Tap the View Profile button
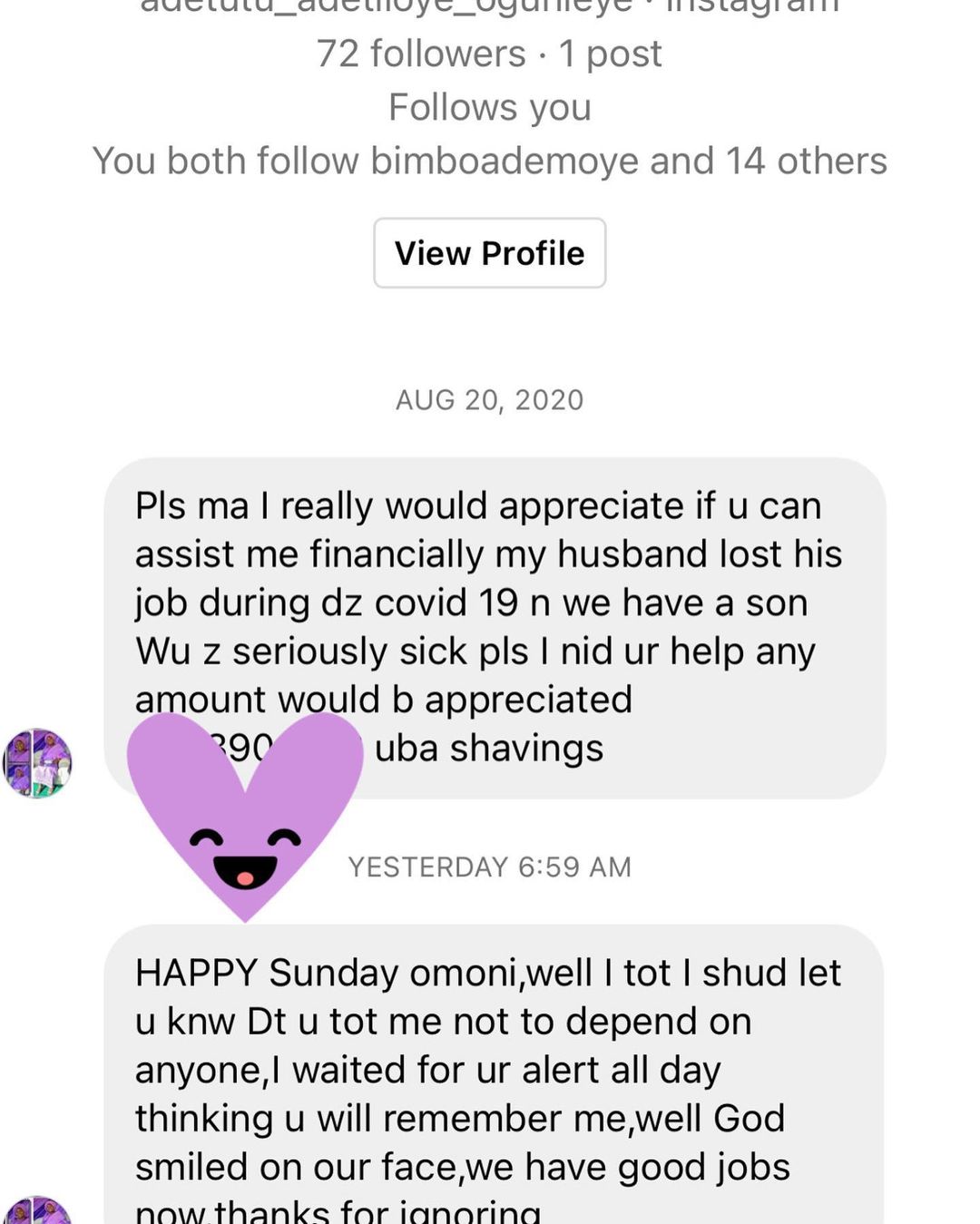Image resolution: width=980 pixels, height=1224 pixels. (x=489, y=253)
